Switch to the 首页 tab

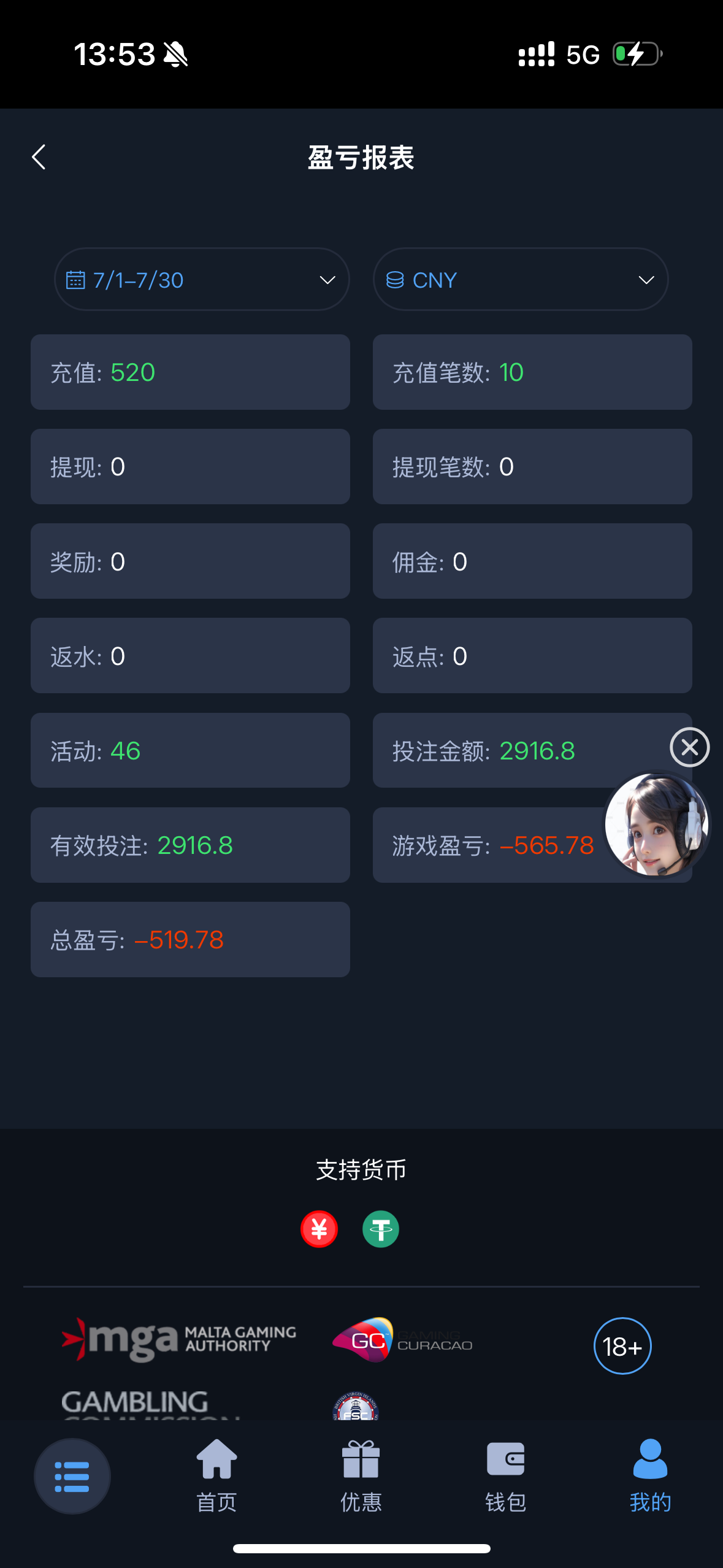click(x=216, y=1476)
